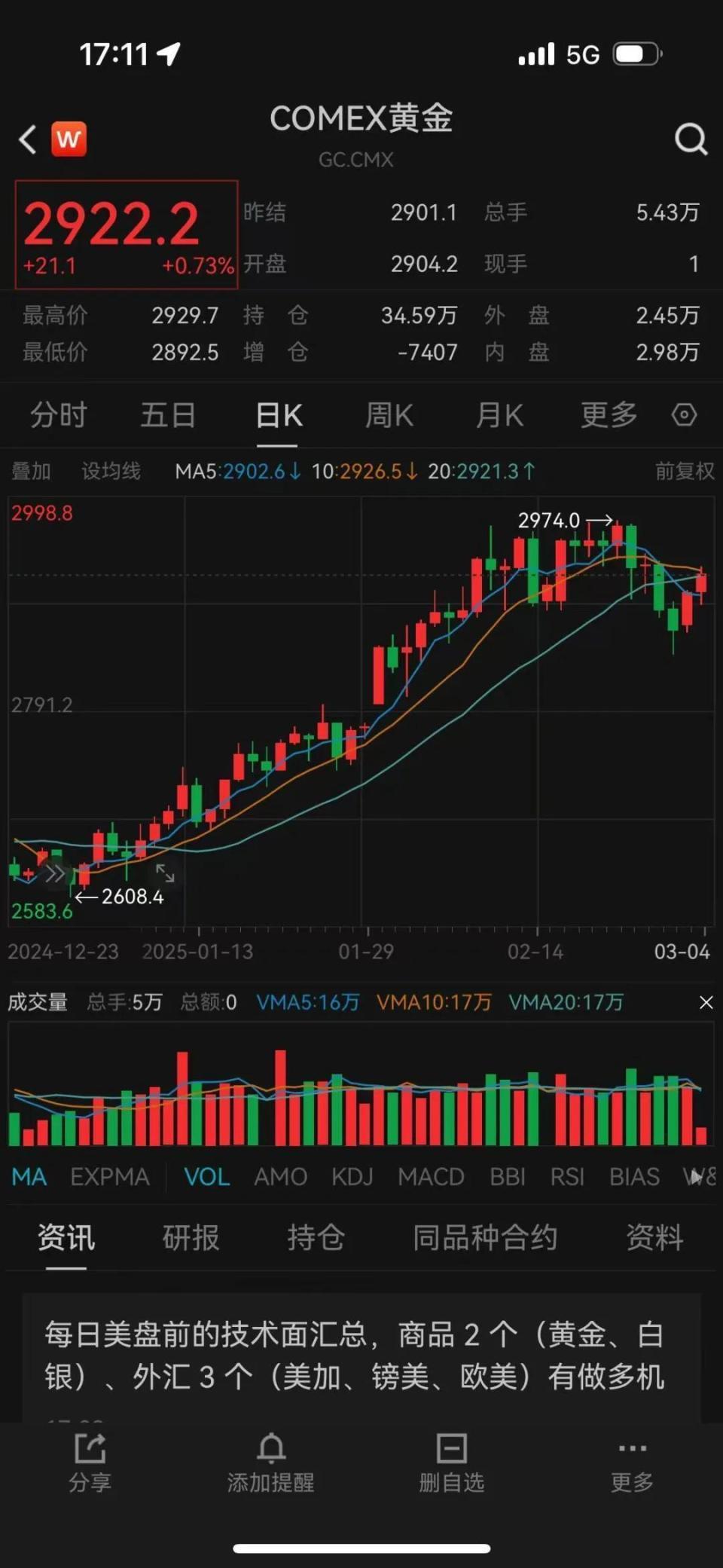Switch to the 分时 chart tab

click(58, 415)
